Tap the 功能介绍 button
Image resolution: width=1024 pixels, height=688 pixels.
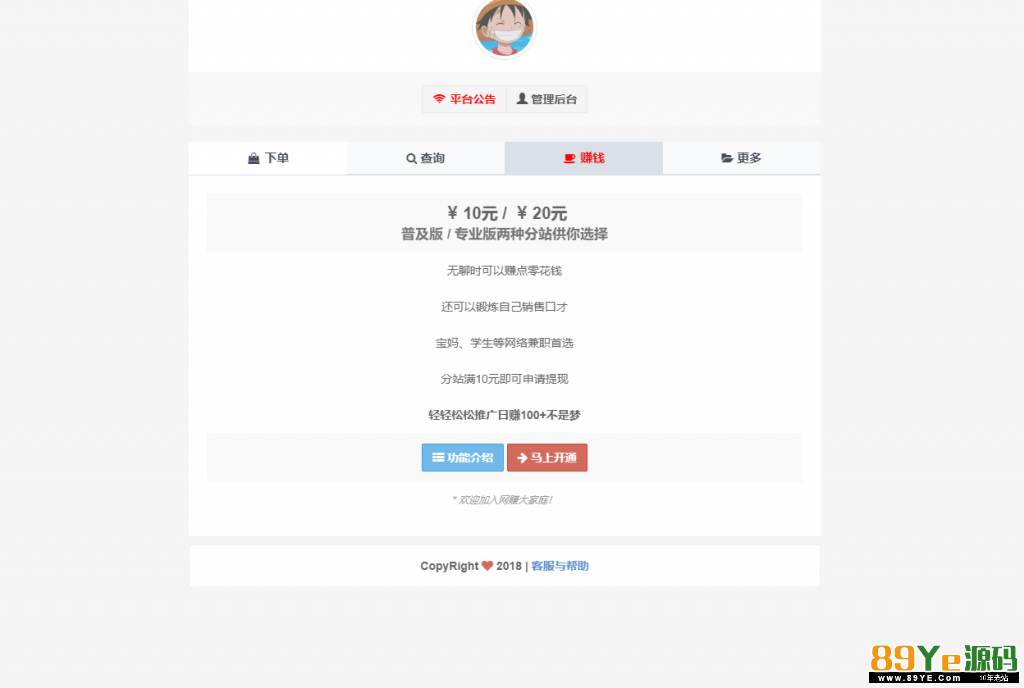462,457
